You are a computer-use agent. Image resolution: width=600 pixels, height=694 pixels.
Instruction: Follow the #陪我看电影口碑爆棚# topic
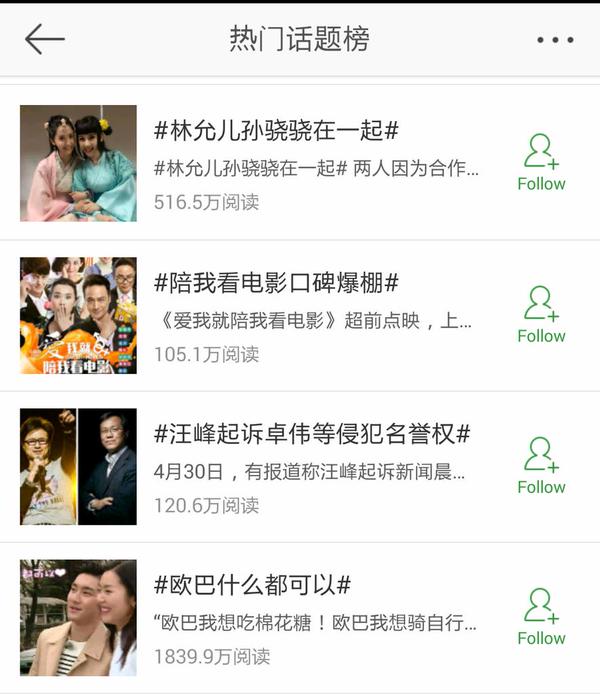point(541,315)
